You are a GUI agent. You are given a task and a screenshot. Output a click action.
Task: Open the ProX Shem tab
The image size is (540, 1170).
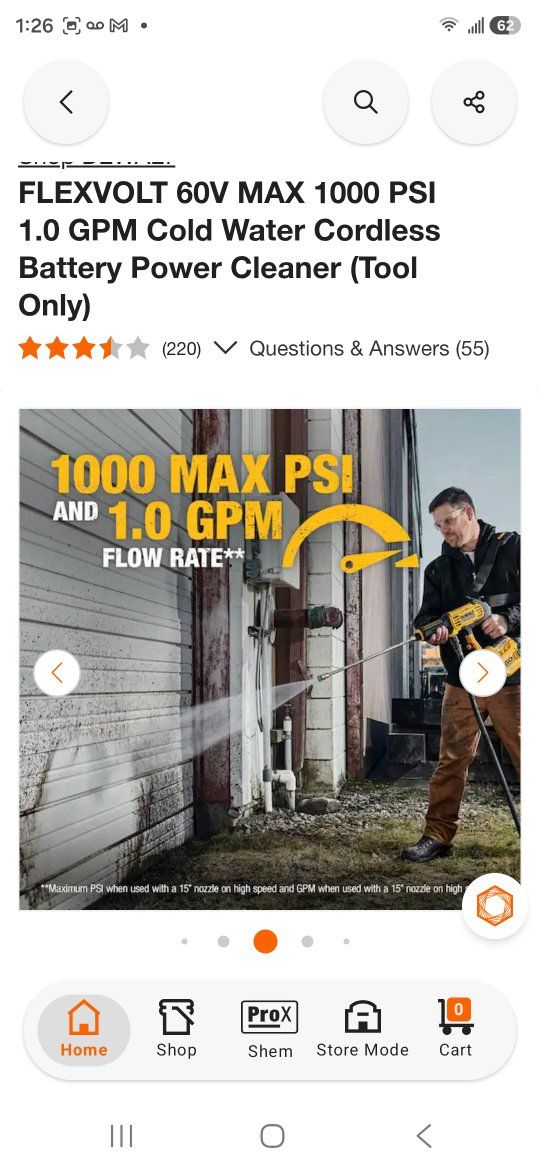point(270,1030)
